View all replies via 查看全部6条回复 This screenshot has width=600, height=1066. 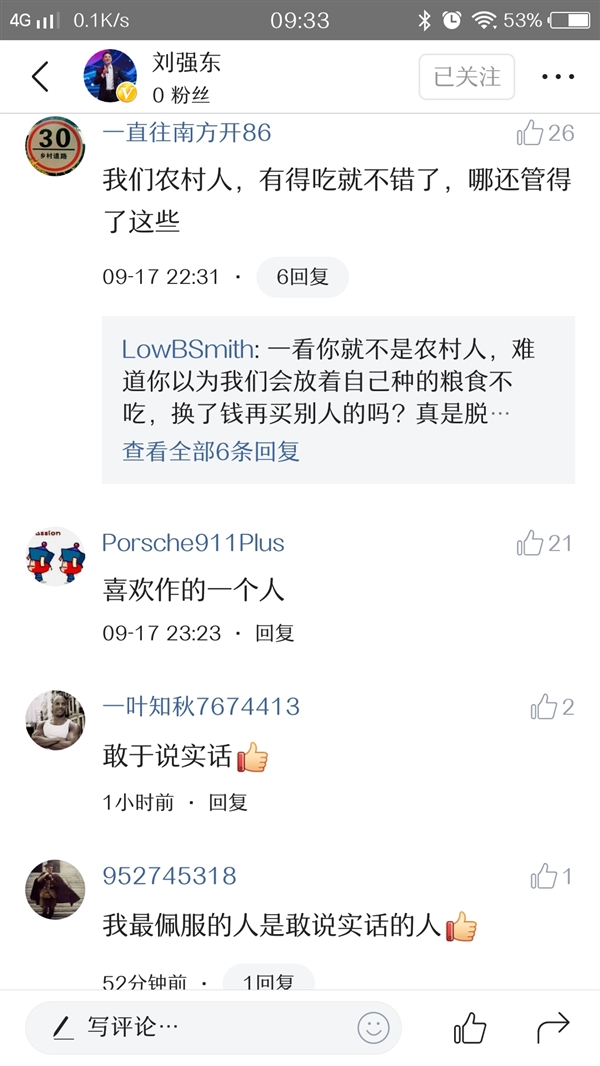tap(211, 451)
